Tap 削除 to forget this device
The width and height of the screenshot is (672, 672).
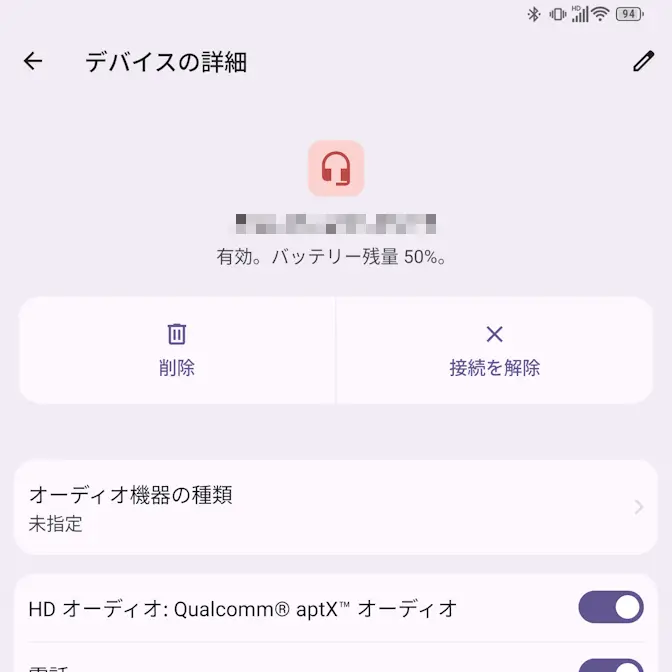point(177,350)
